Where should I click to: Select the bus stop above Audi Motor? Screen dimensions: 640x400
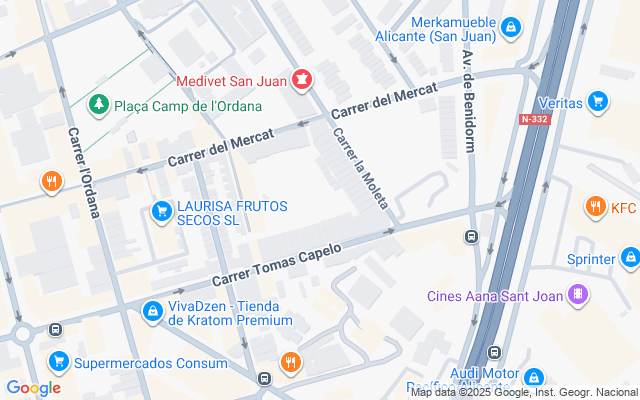click(x=494, y=352)
